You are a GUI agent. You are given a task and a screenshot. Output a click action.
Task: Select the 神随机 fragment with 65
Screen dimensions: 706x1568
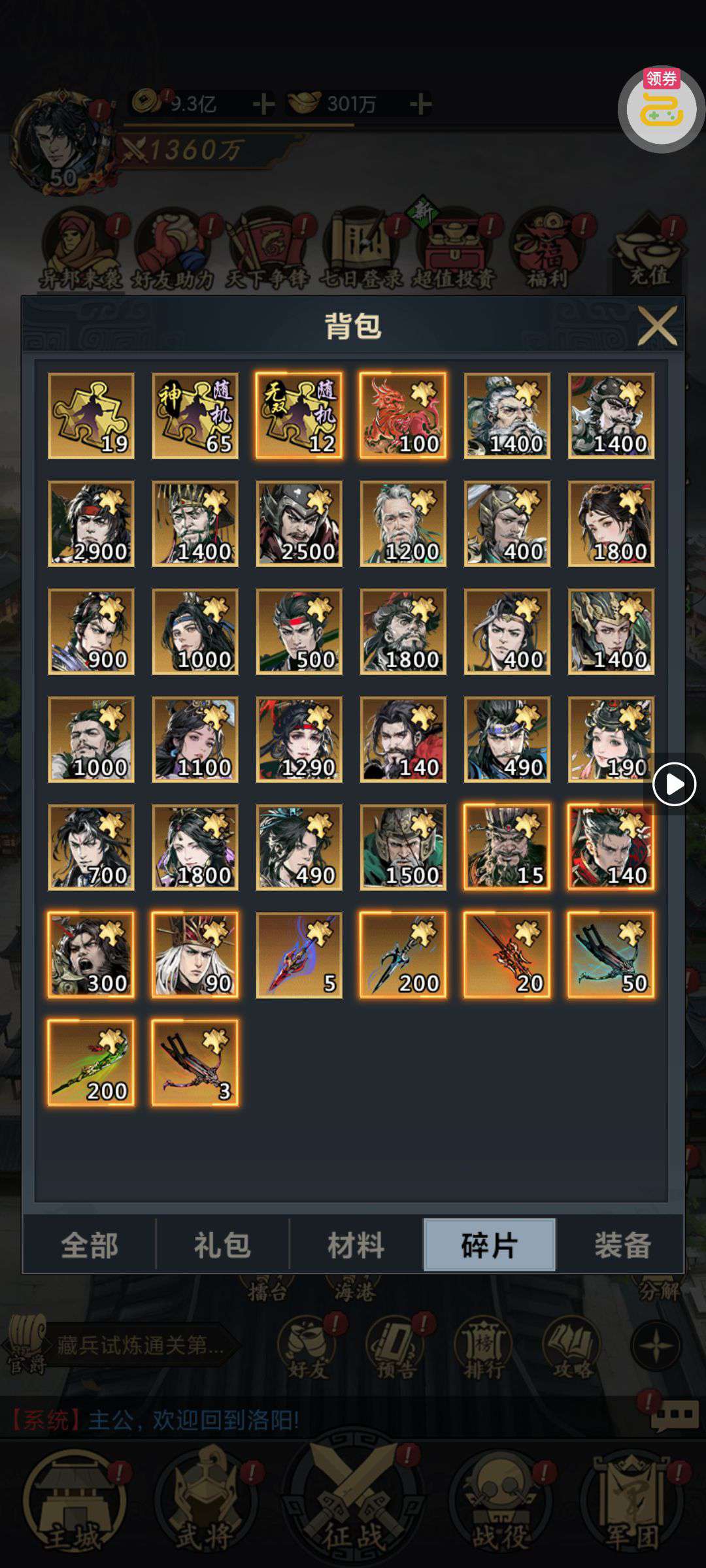click(x=195, y=416)
